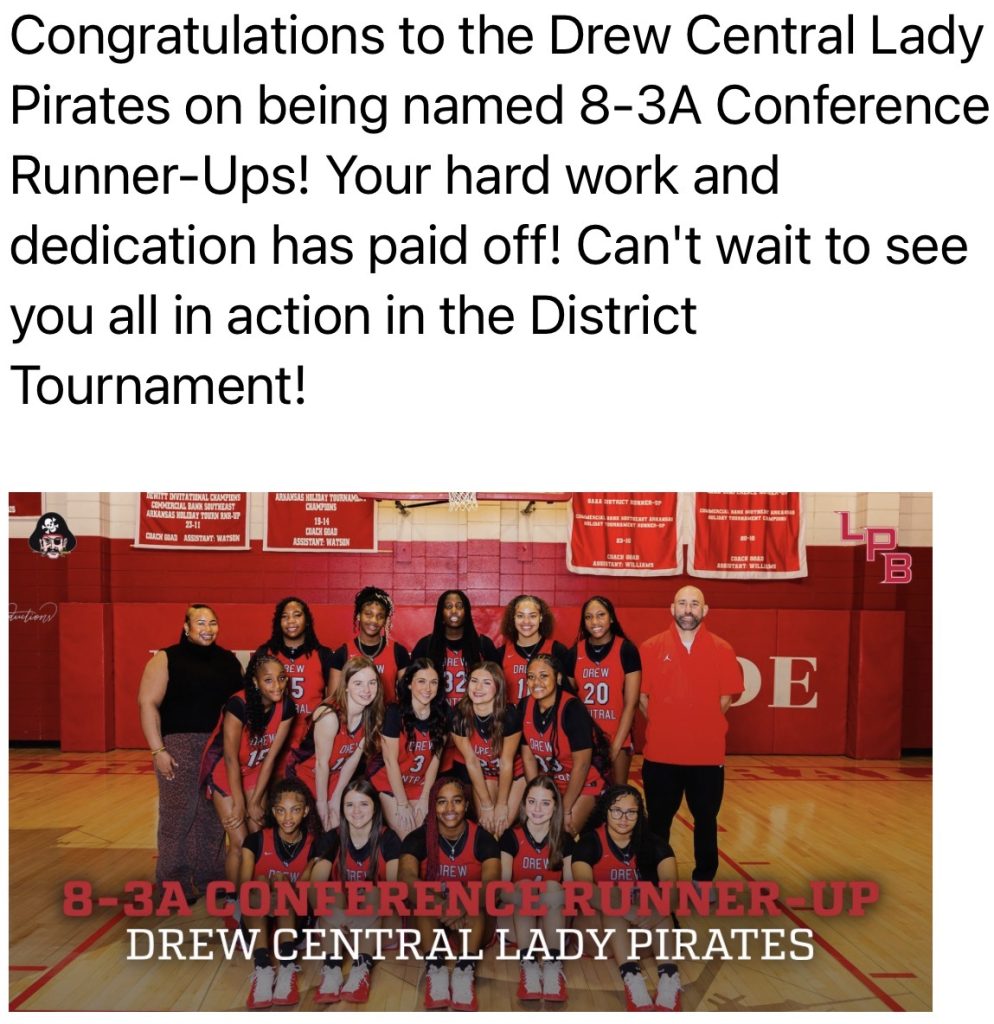The image size is (994, 1024).
Task: Open the Lady Pirates team photo
Action: pyautogui.click(x=470, y=750)
